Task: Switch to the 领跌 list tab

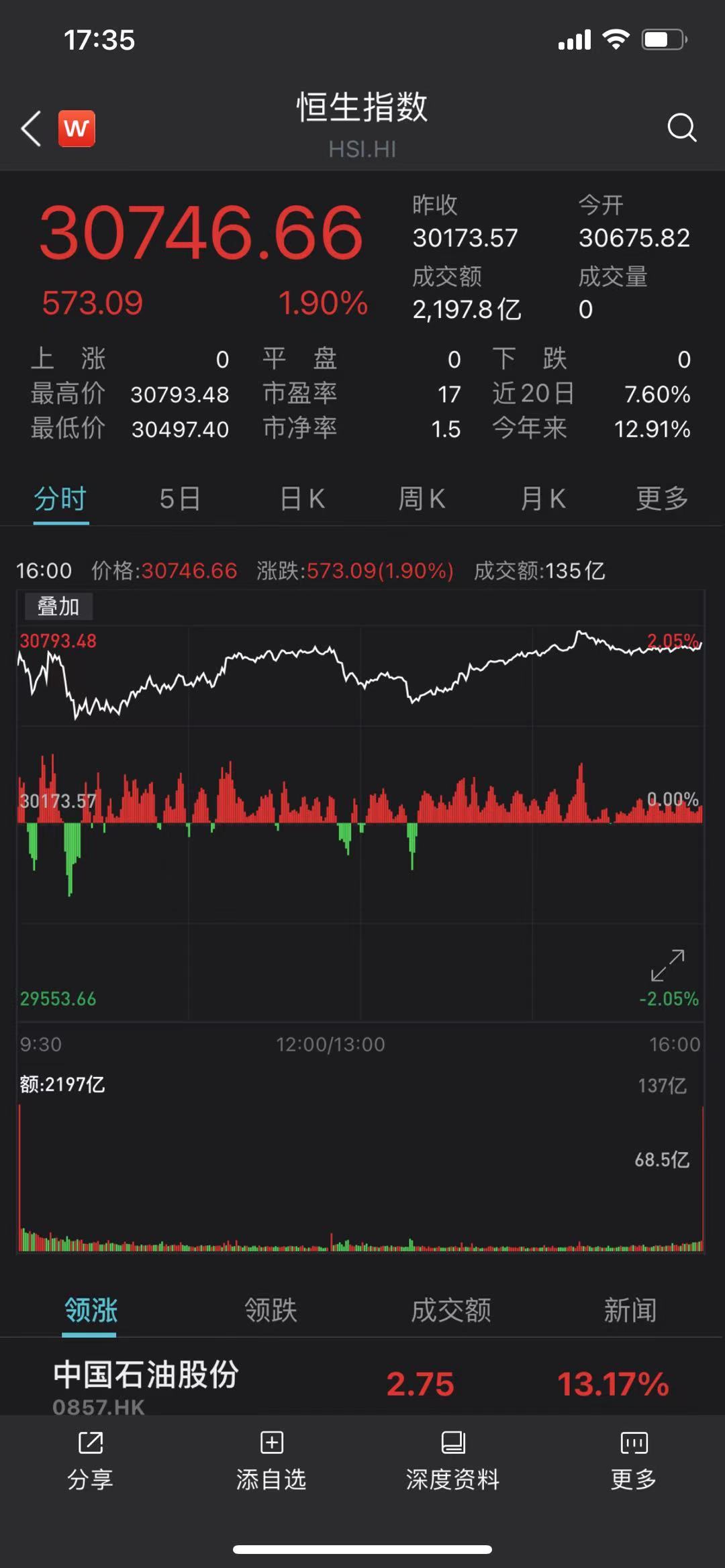Action: 271,1310
